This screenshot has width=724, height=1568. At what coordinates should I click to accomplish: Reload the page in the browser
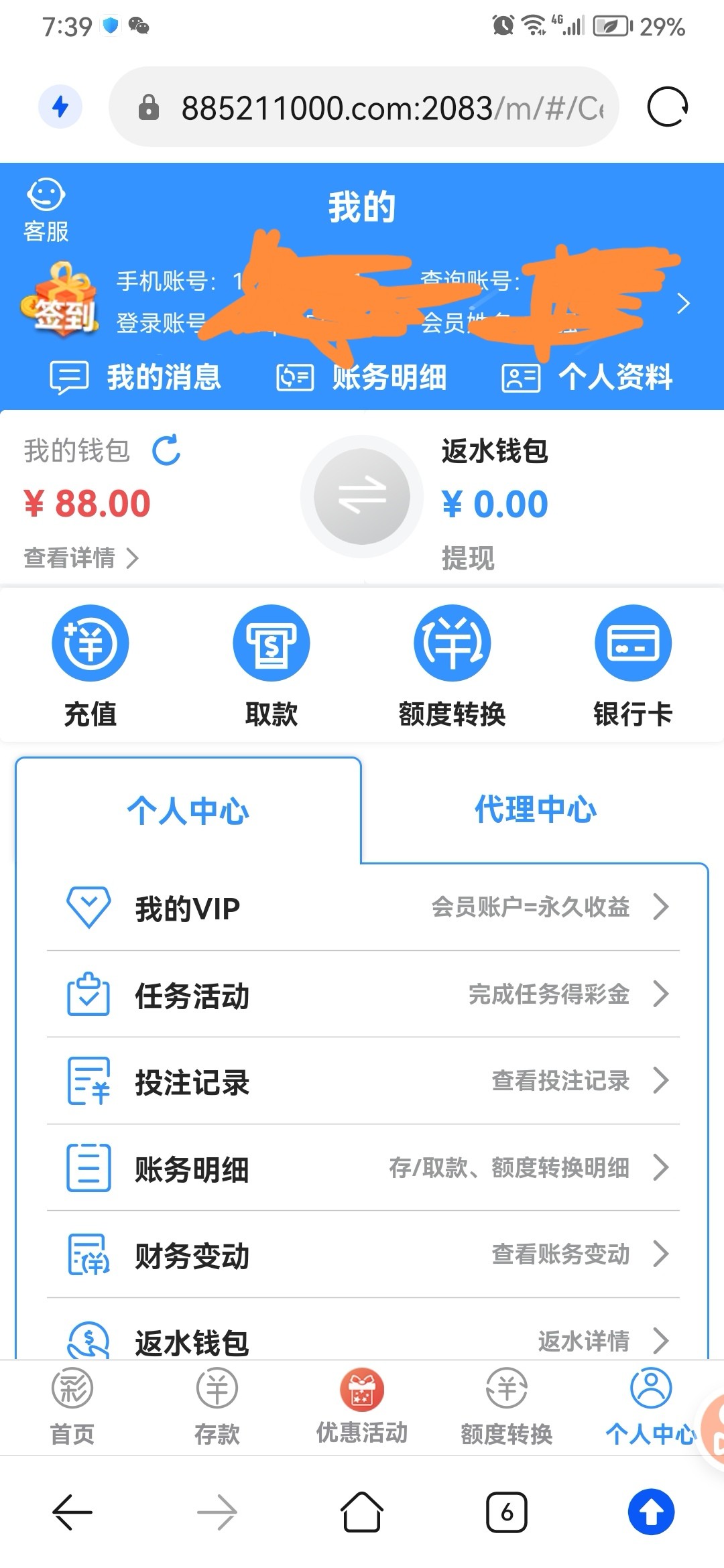click(667, 107)
